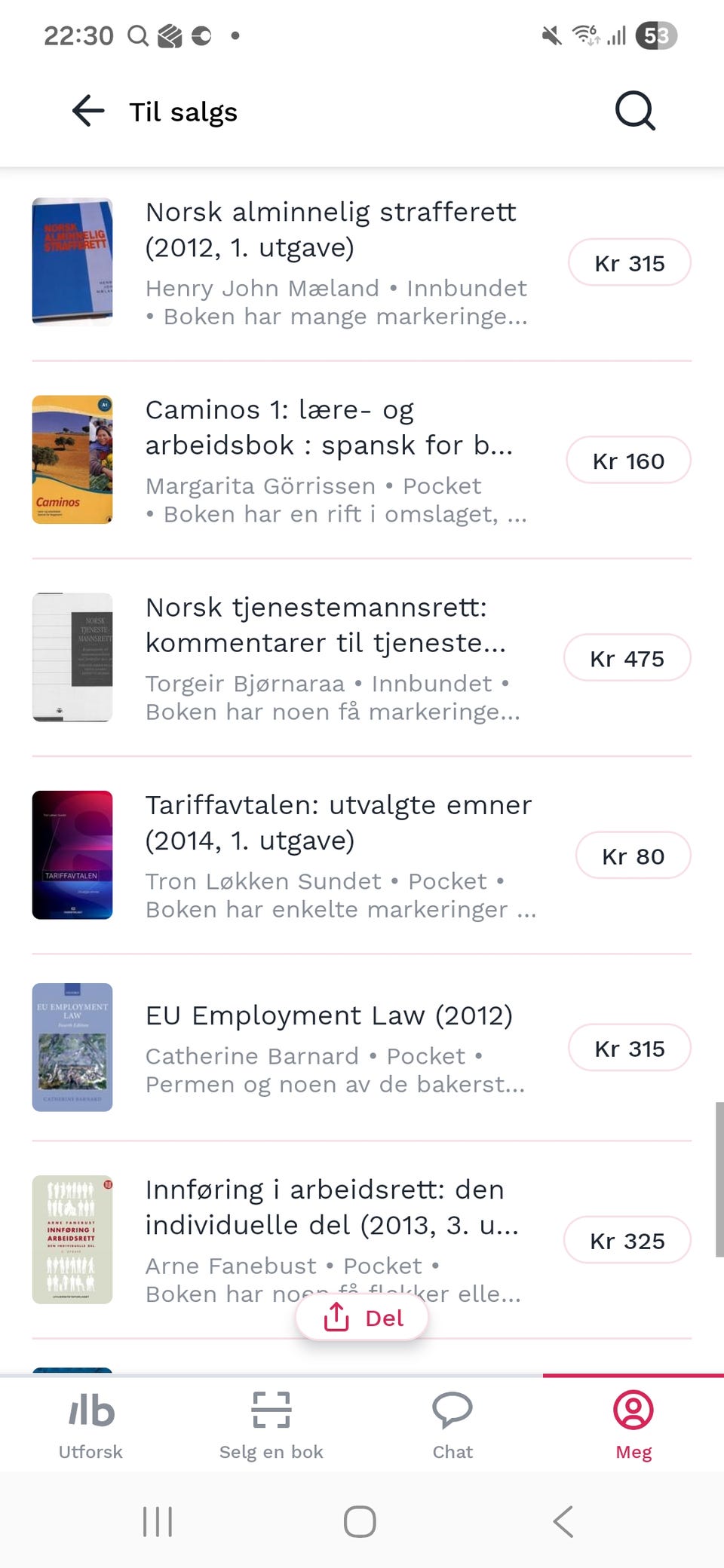This screenshot has height=1568, width=724.
Task: Open search from the top bar
Action: click(x=635, y=111)
